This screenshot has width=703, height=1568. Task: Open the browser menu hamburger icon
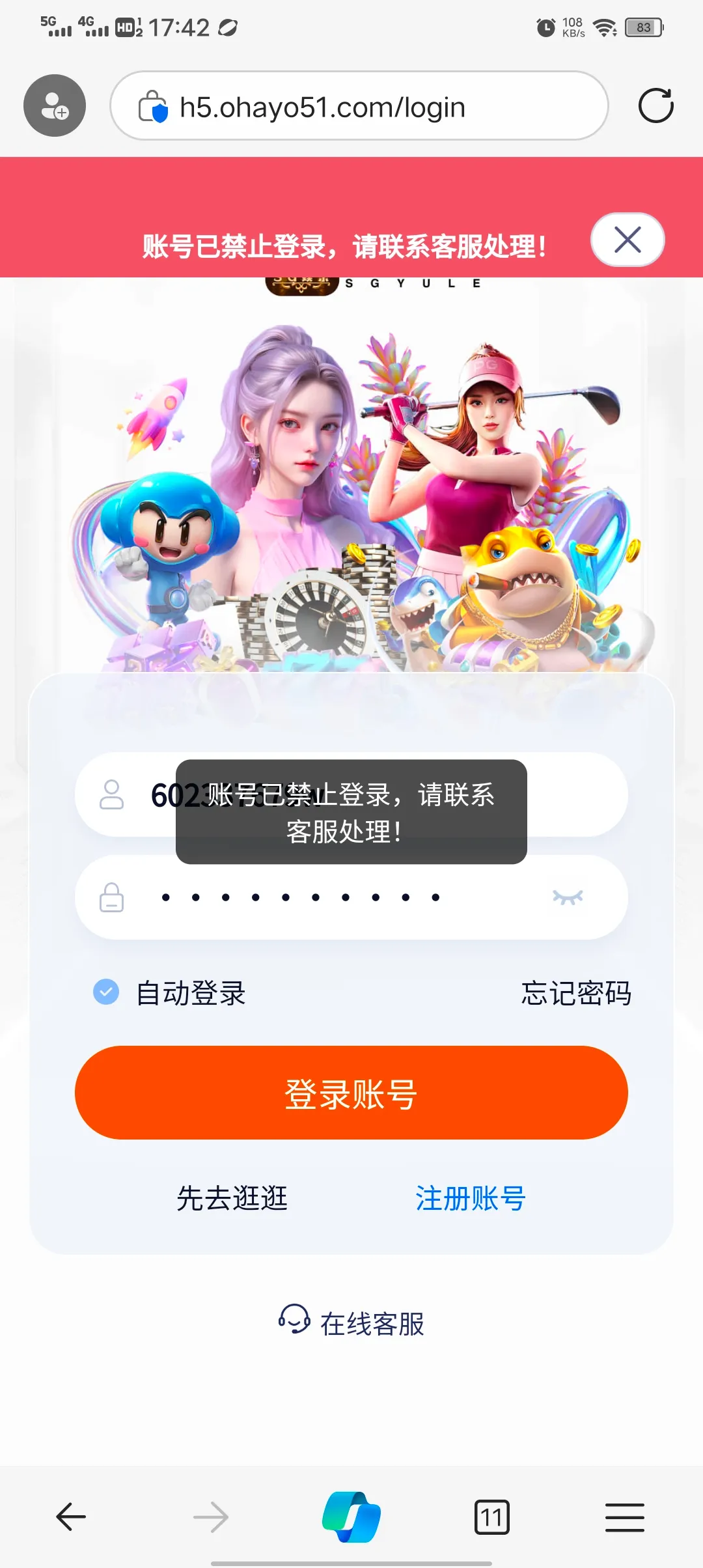(624, 1516)
